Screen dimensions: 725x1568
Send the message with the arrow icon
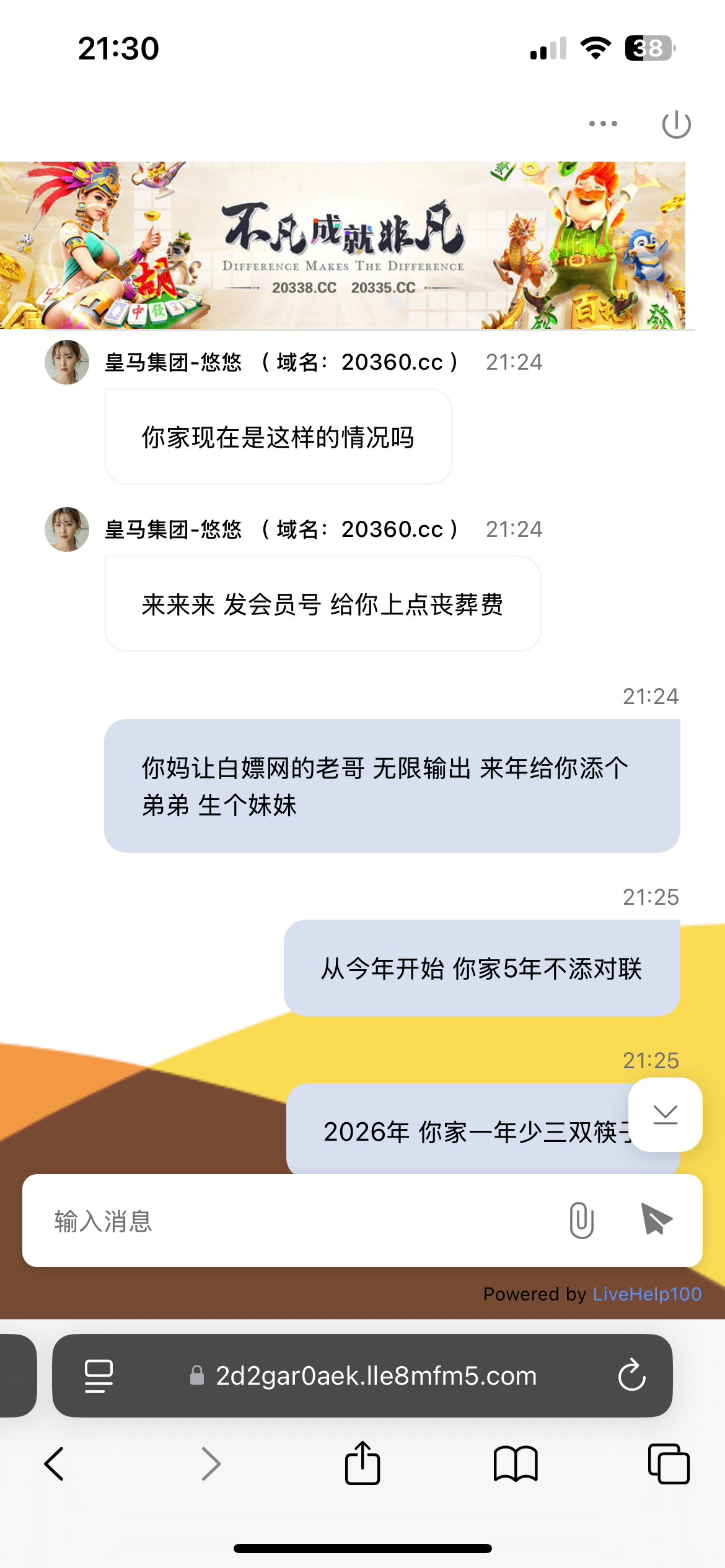click(x=656, y=1220)
